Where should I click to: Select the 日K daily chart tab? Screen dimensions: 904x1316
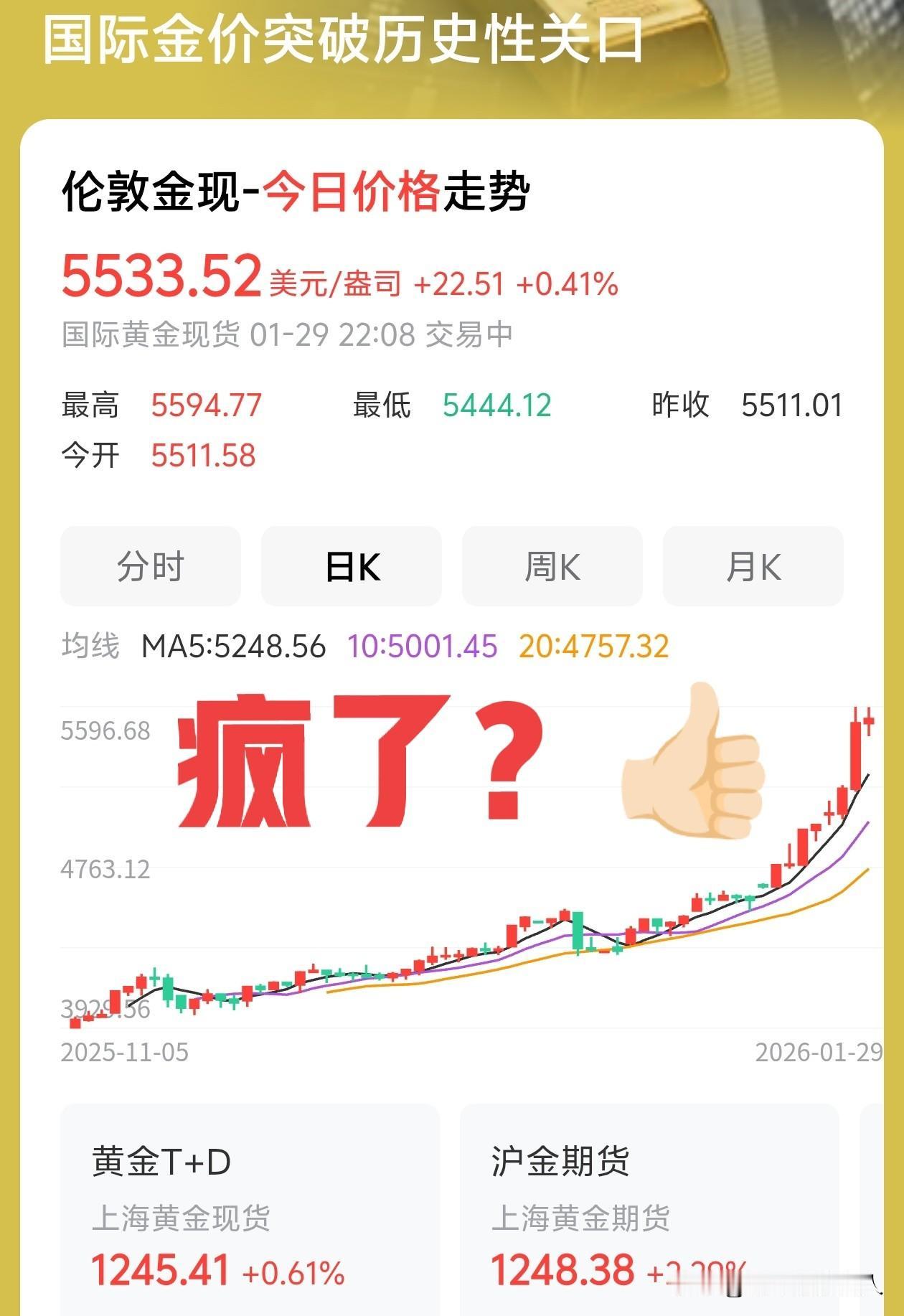351,566
